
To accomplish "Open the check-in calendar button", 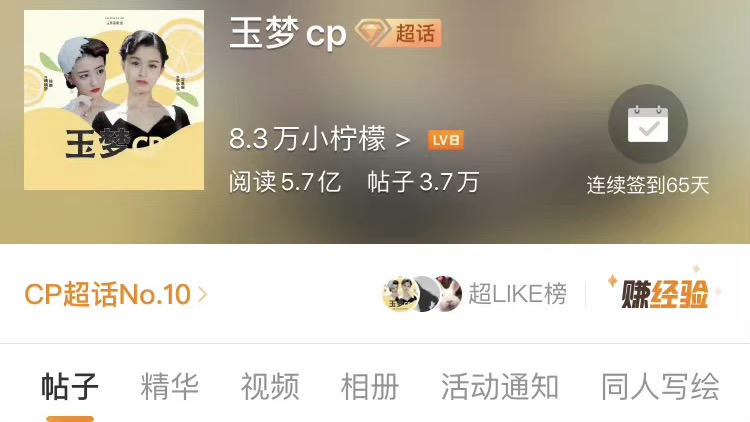I will coord(647,125).
